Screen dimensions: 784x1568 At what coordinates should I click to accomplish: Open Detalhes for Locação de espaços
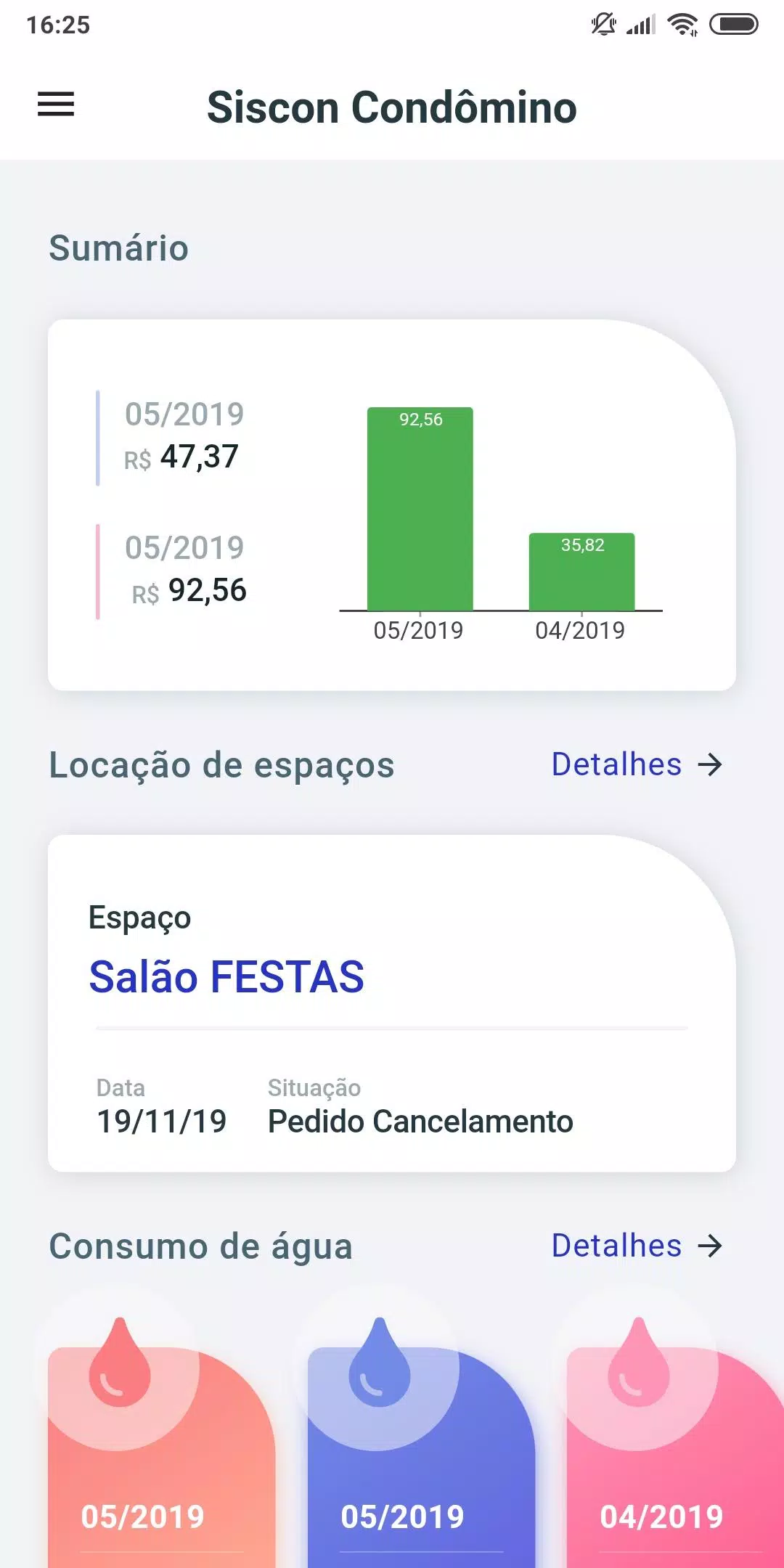tap(637, 764)
